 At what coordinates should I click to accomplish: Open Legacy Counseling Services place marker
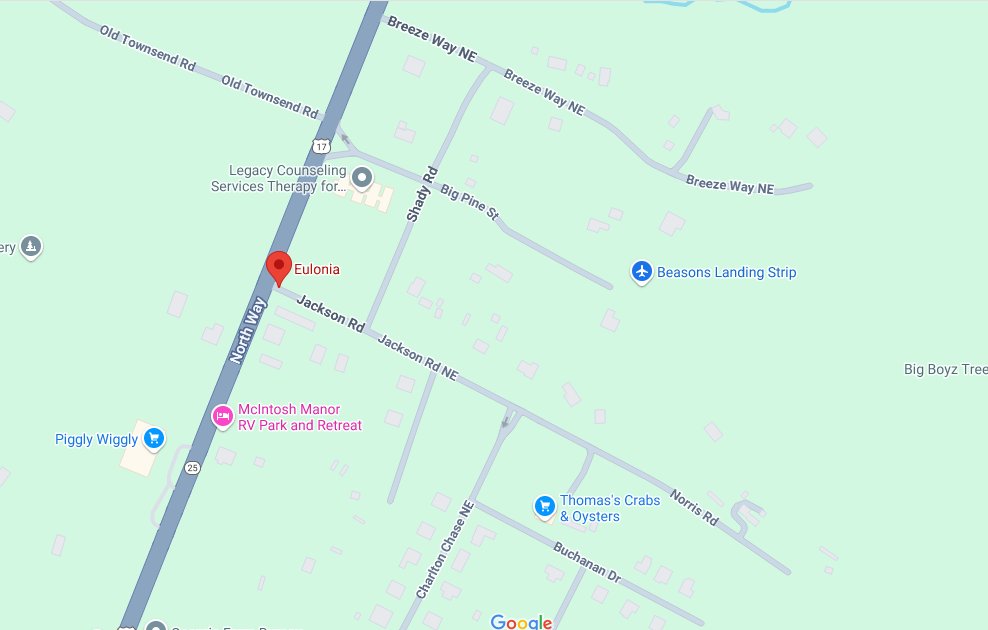(362, 178)
